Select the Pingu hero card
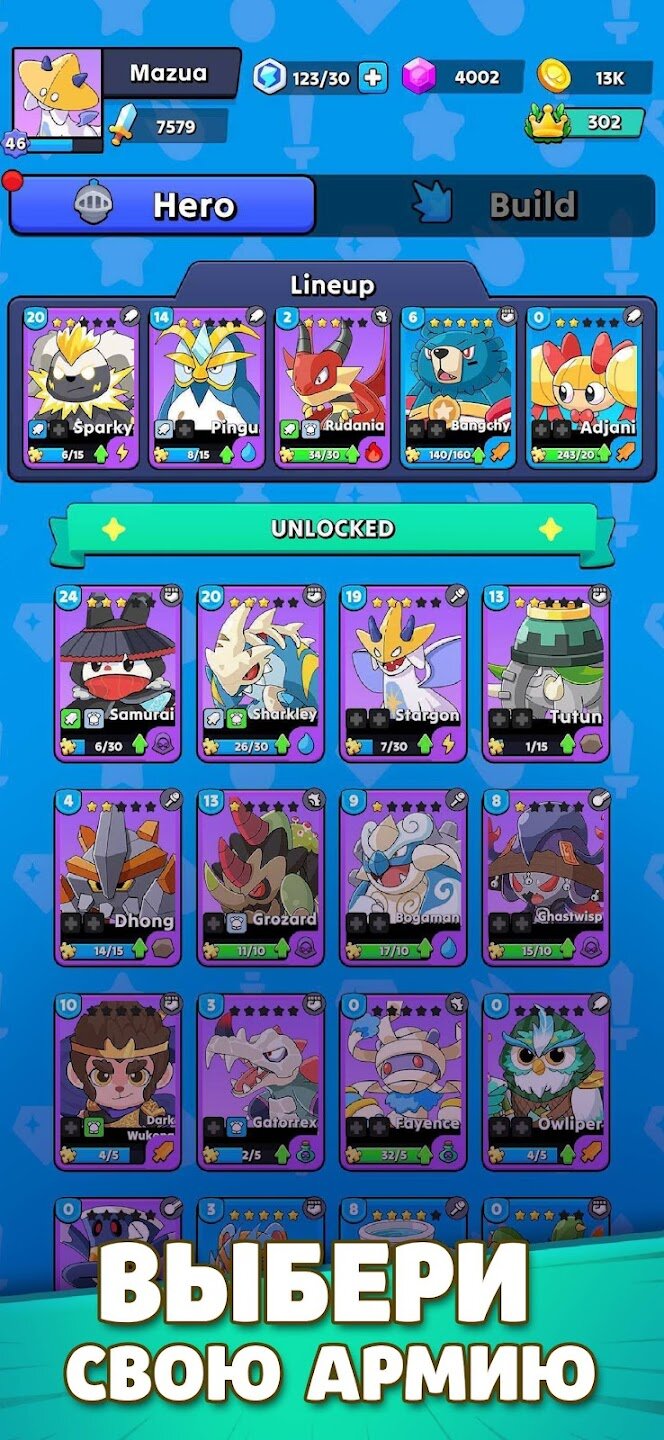This screenshot has width=664, height=1440. click(207, 385)
